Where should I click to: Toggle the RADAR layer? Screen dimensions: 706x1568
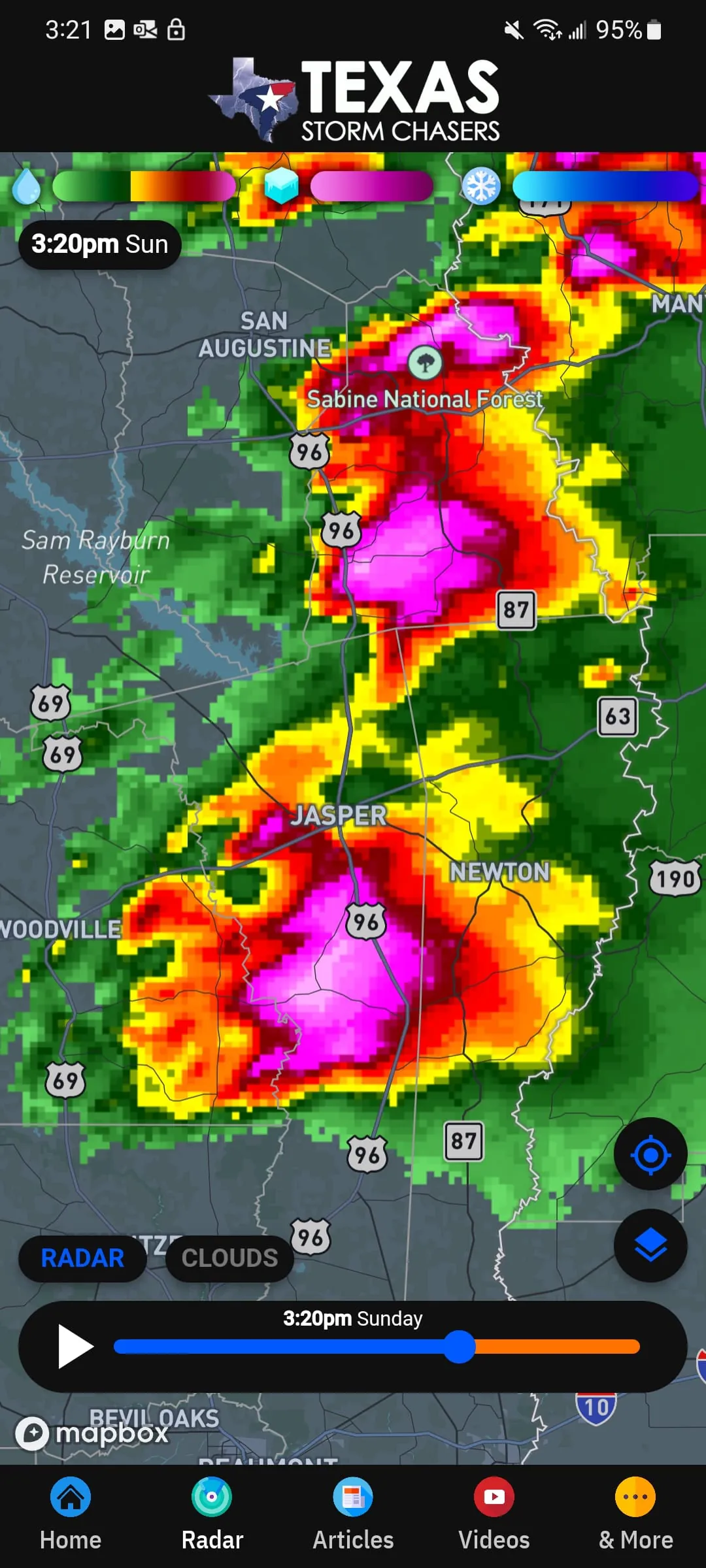click(x=83, y=1258)
